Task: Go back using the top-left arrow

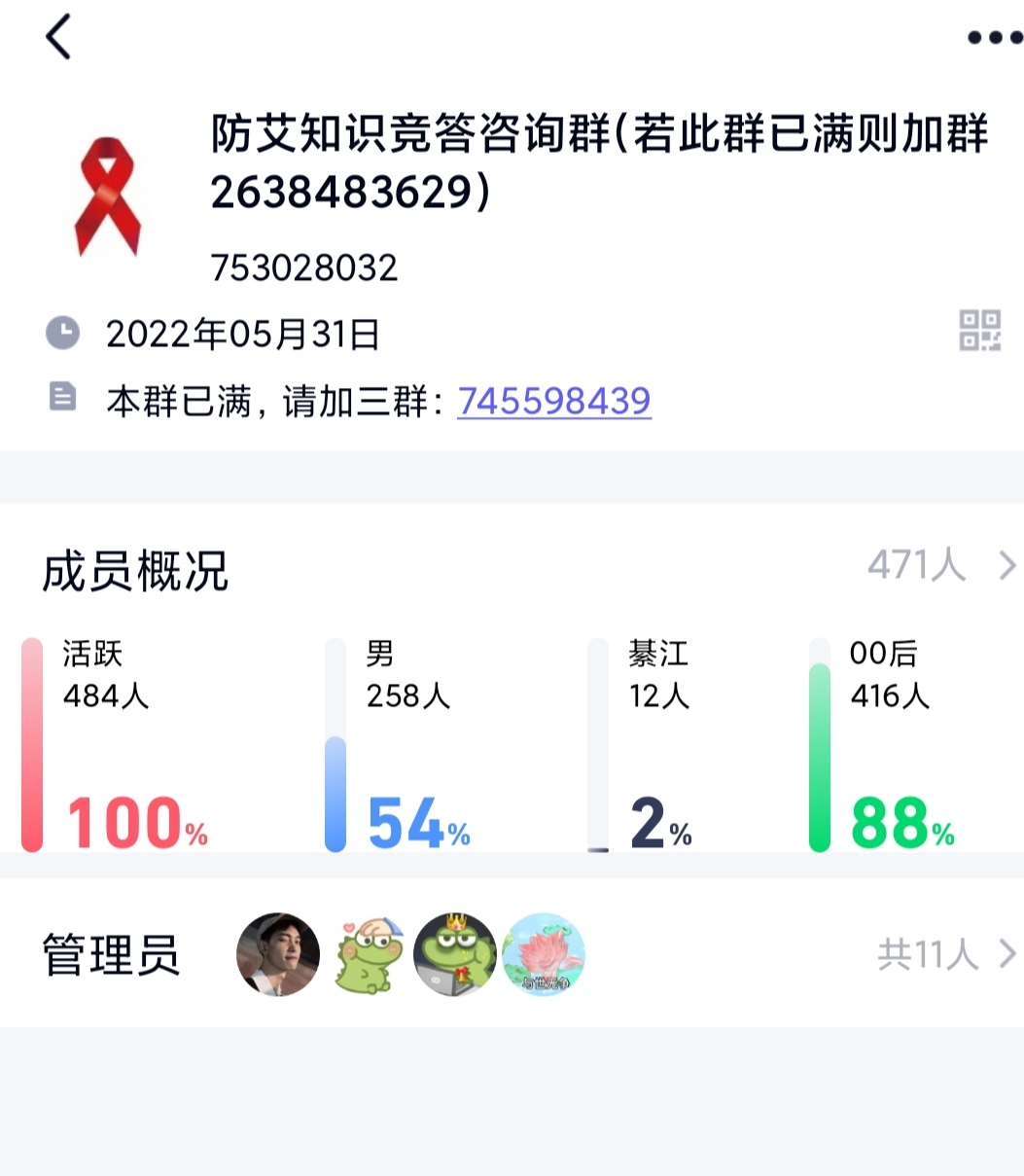Action: click(58, 38)
